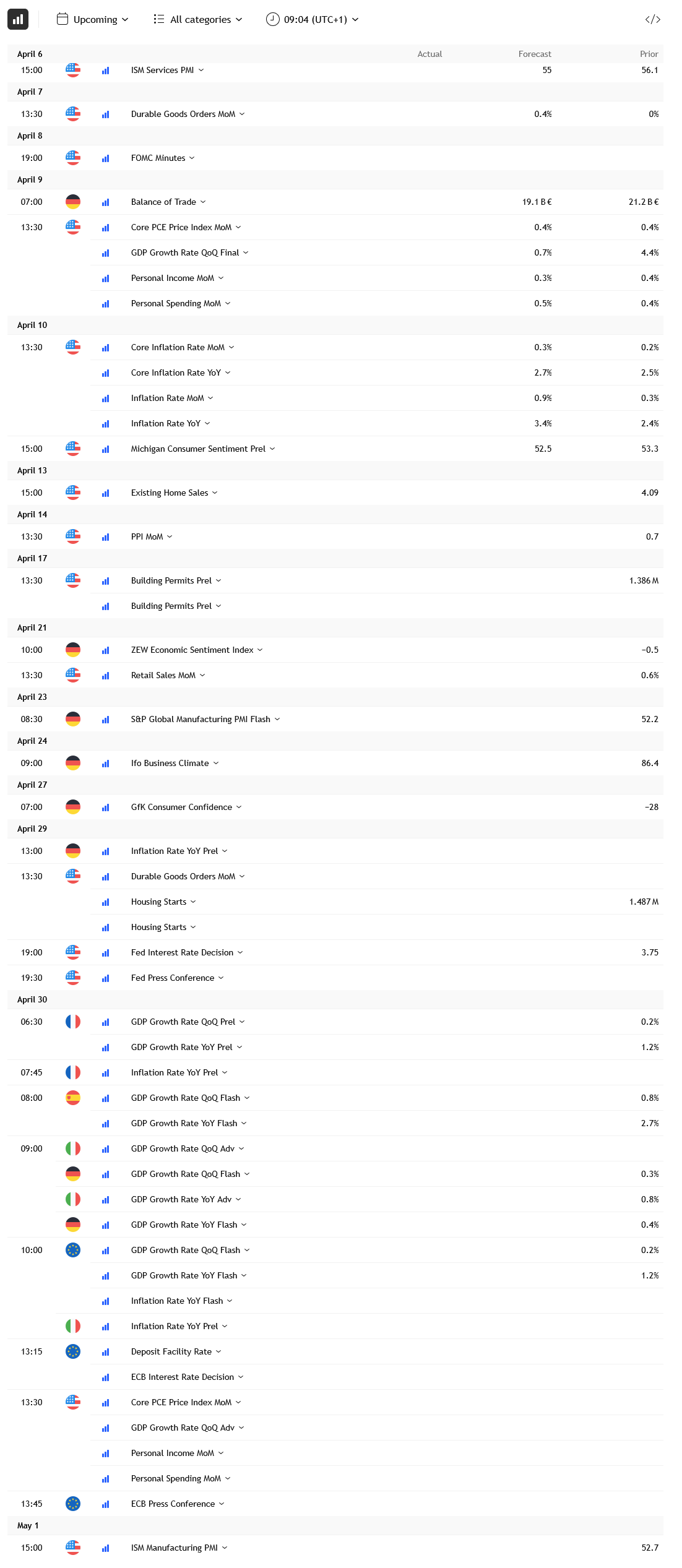This screenshot has width=682, height=1568.
Task: Expand Existing Home Sales event
Action: click(x=174, y=493)
